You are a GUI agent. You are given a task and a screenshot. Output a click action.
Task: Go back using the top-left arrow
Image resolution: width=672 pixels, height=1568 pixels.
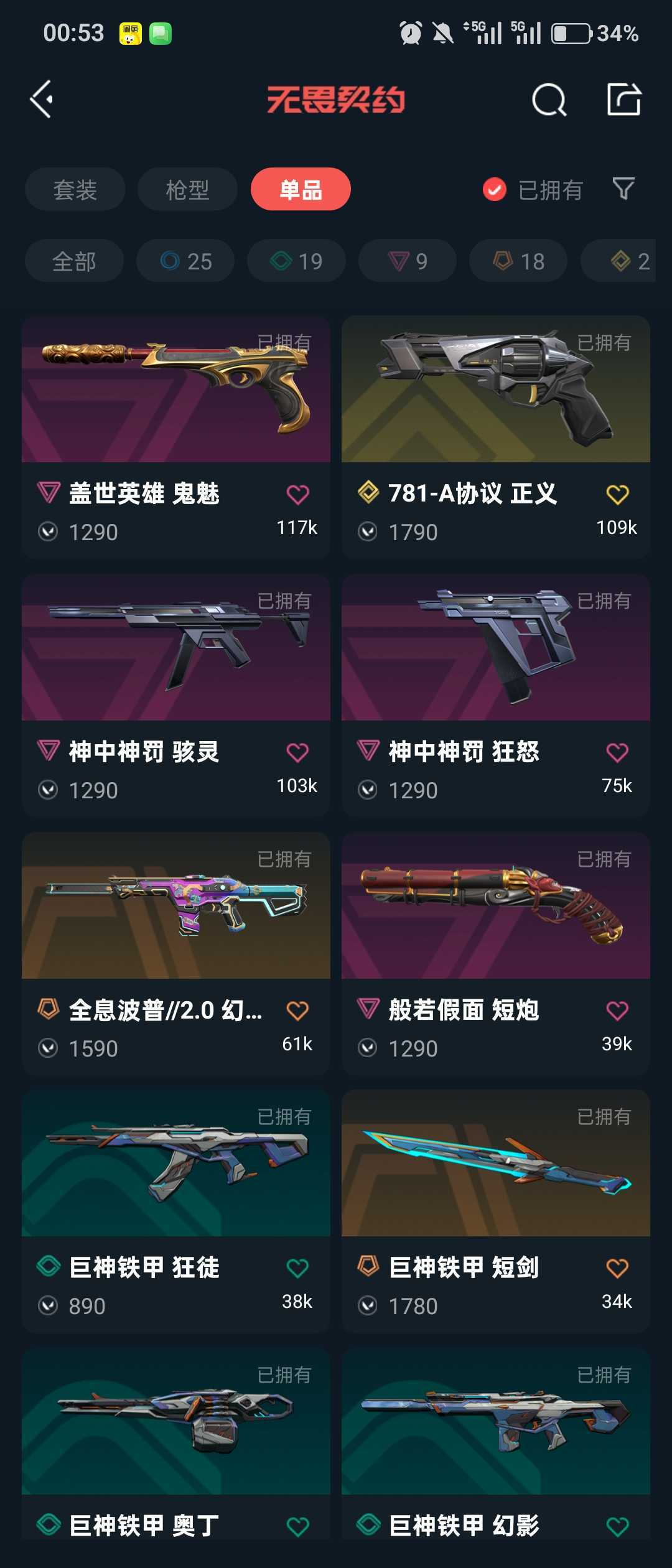click(x=41, y=100)
